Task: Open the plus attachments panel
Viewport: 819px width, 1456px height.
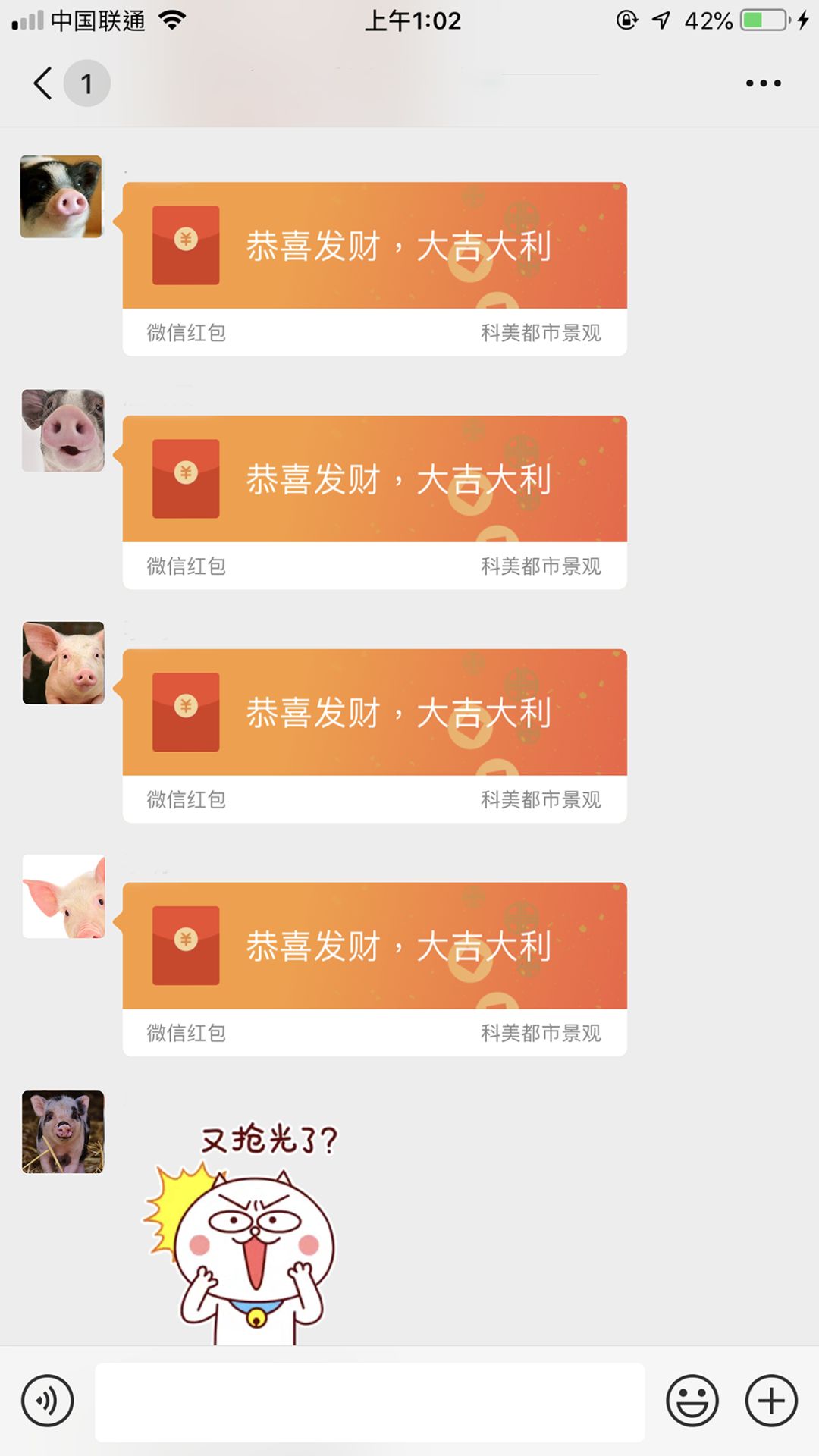Action: point(771,1401)
